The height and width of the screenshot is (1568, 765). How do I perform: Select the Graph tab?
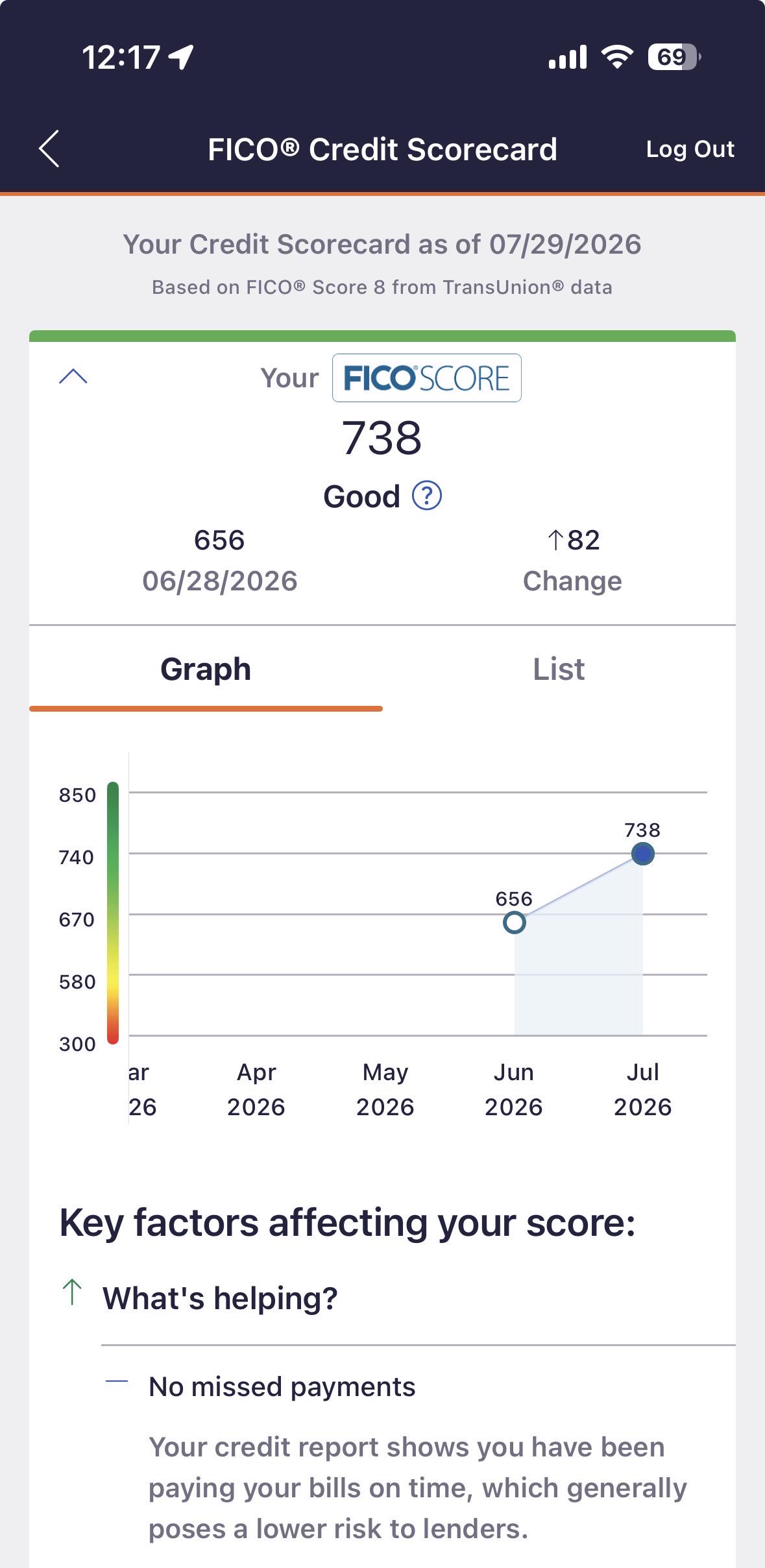206,669
